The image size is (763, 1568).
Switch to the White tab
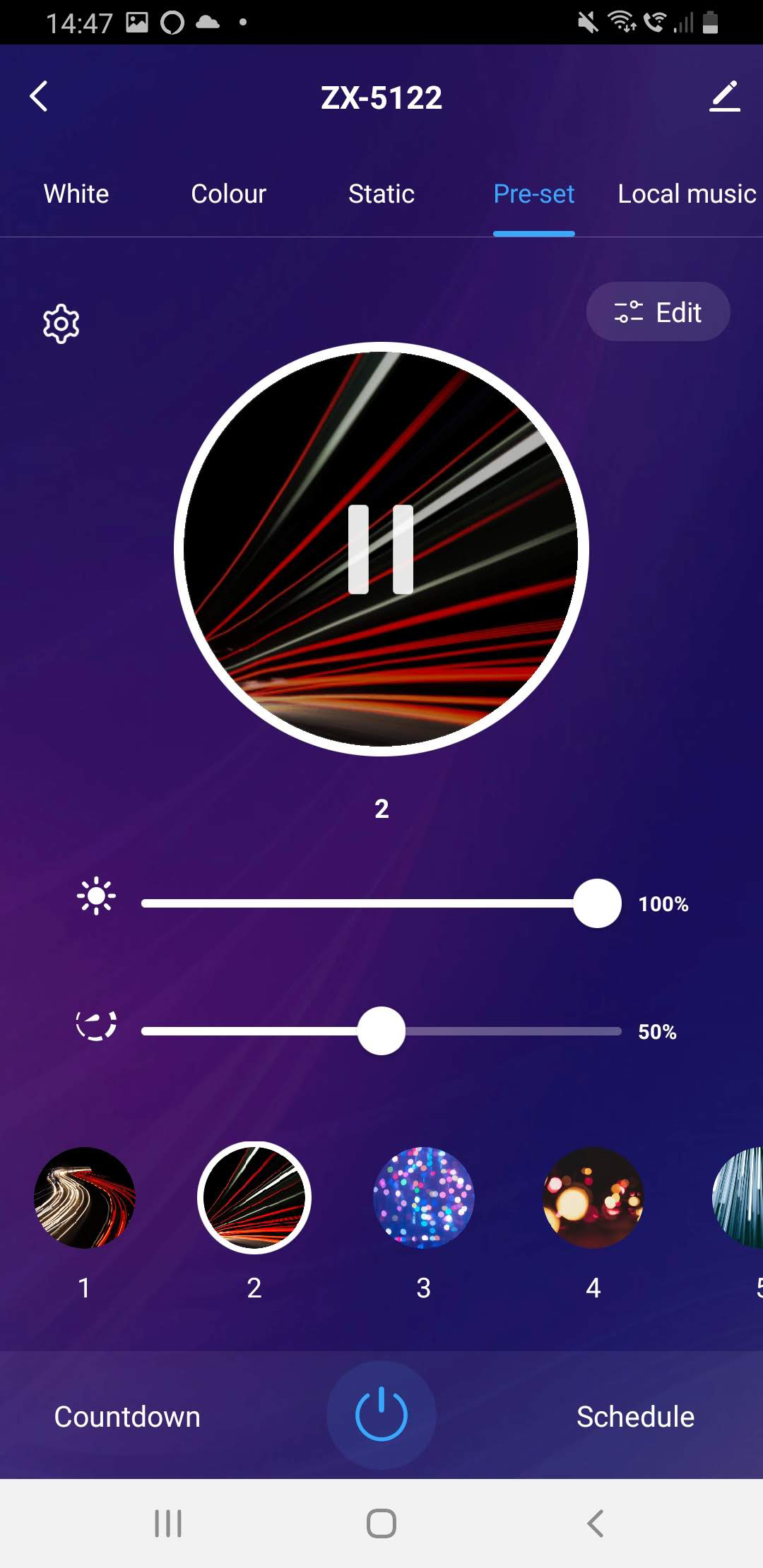(76, 194)
